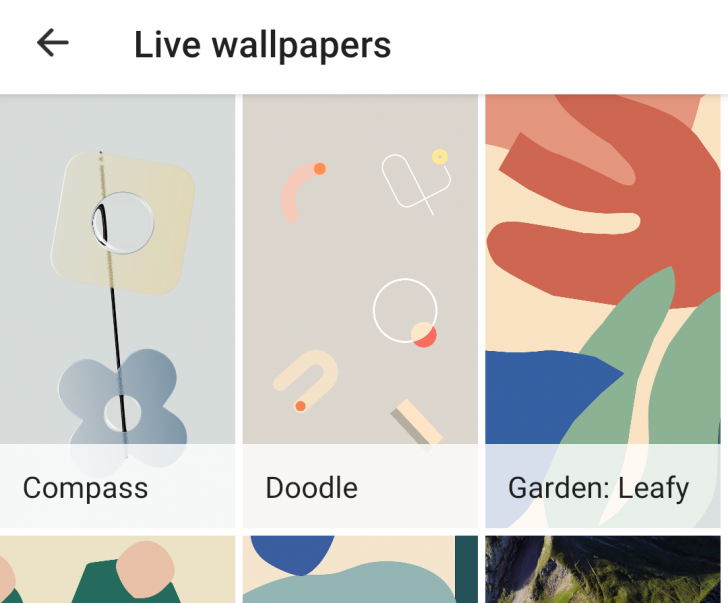728x603 pixels.
Task: Open the blue and teal shapes wallpaper
Action: tap(360, 570)
